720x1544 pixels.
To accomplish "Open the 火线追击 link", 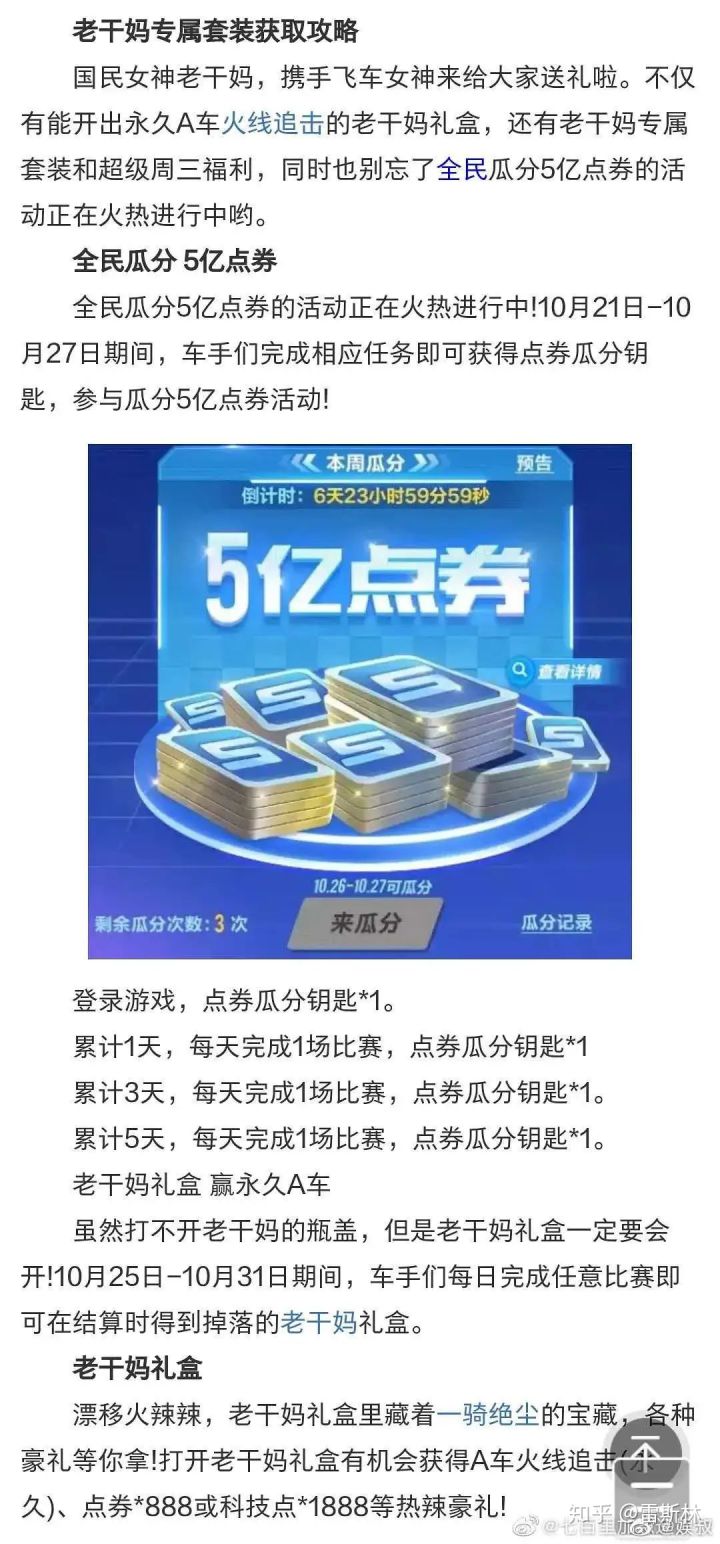I will click(x=273, y=124).
